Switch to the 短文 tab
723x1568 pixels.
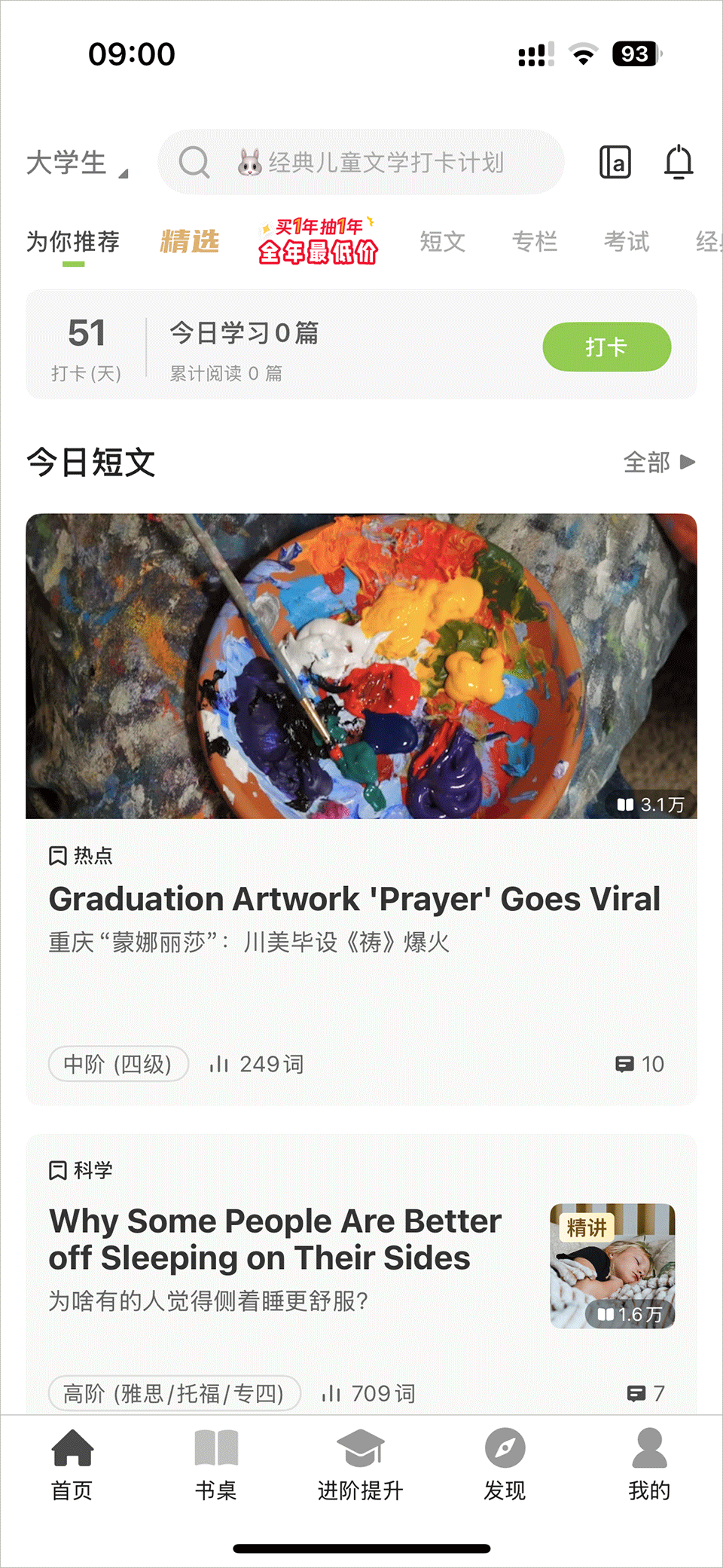pyautogui.click(x=442, y=241)
